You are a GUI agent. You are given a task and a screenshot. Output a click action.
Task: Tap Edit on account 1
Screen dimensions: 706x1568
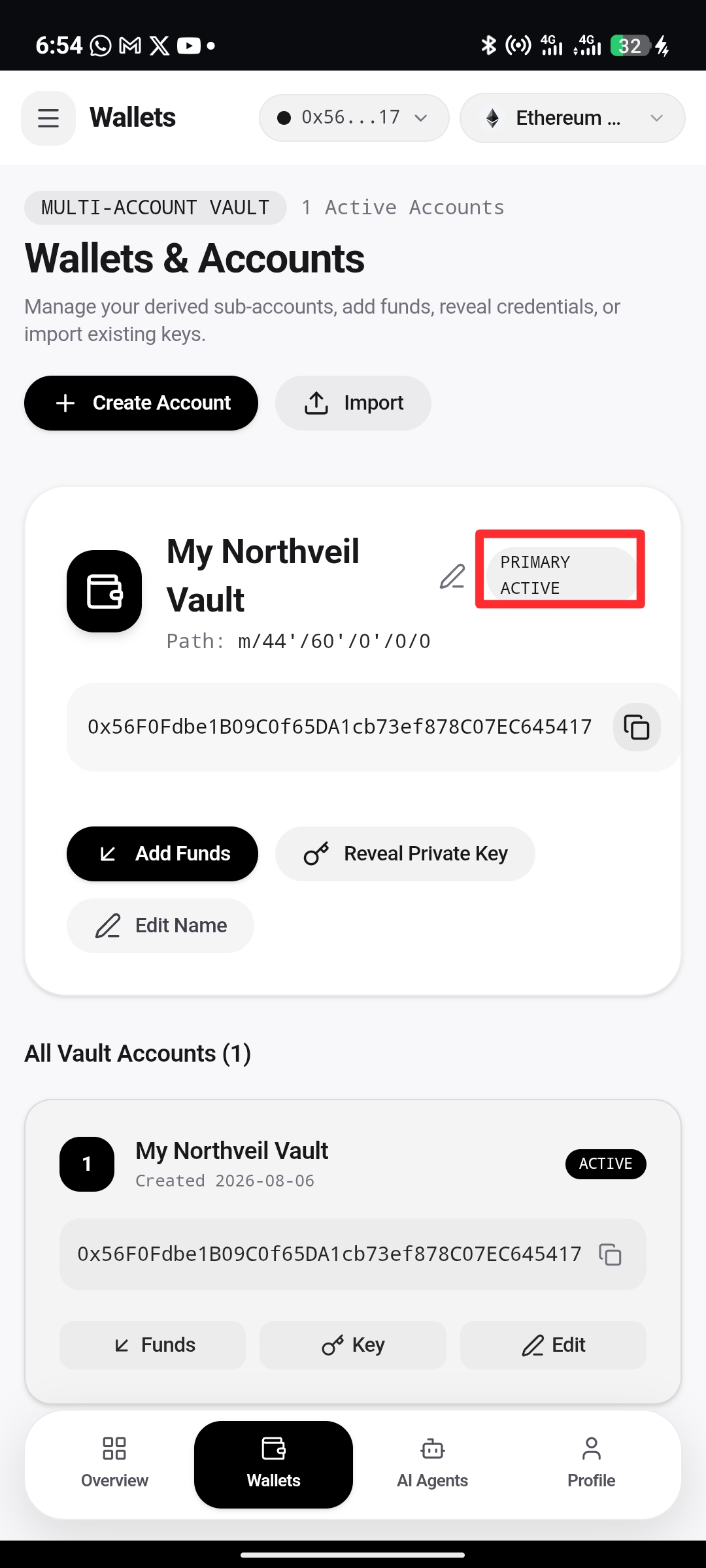[x=553, y=1345]
